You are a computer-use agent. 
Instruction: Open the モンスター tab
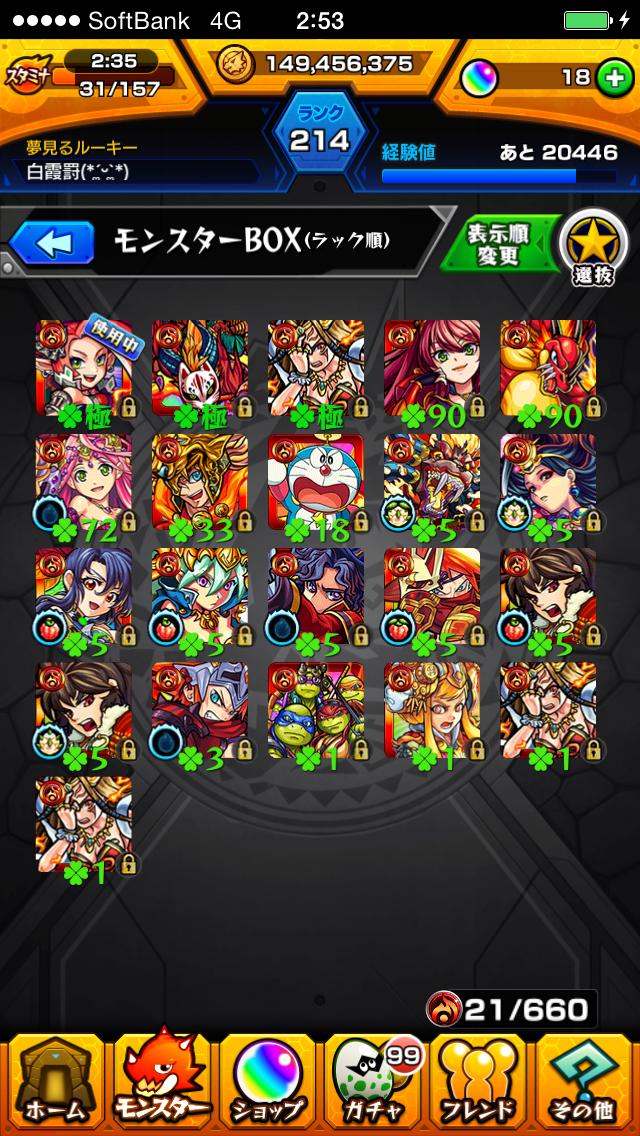pos(162,1080)
